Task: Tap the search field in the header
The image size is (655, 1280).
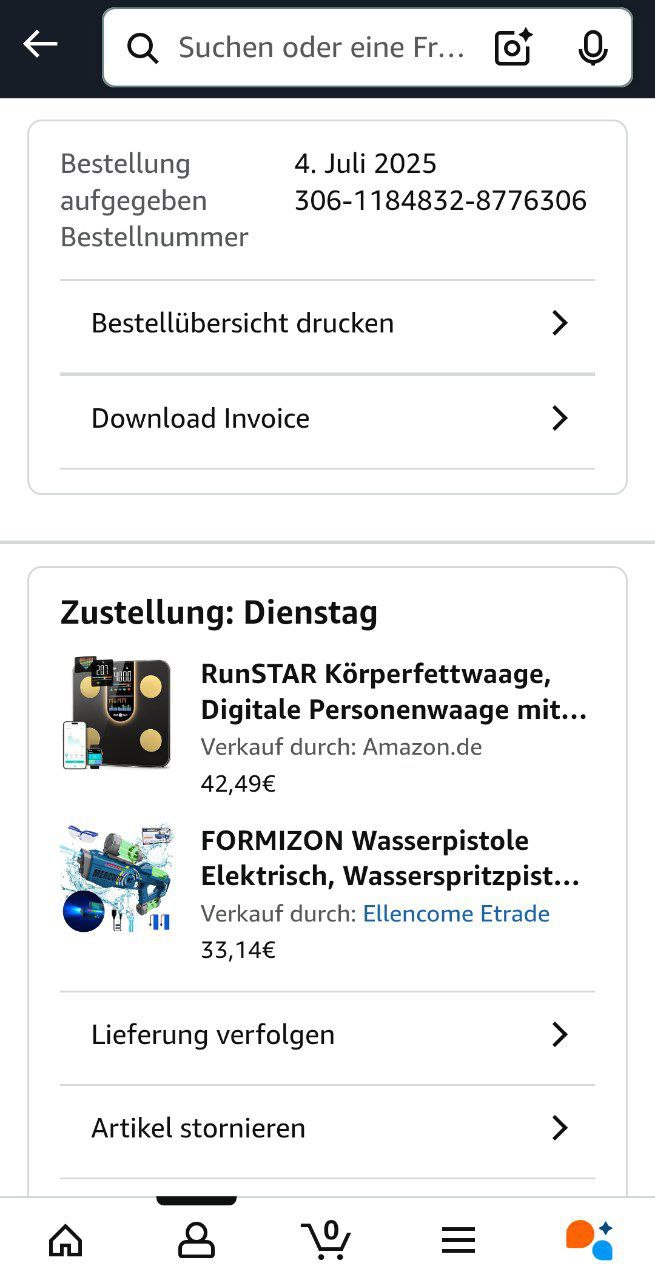Action: coord(320,48)
